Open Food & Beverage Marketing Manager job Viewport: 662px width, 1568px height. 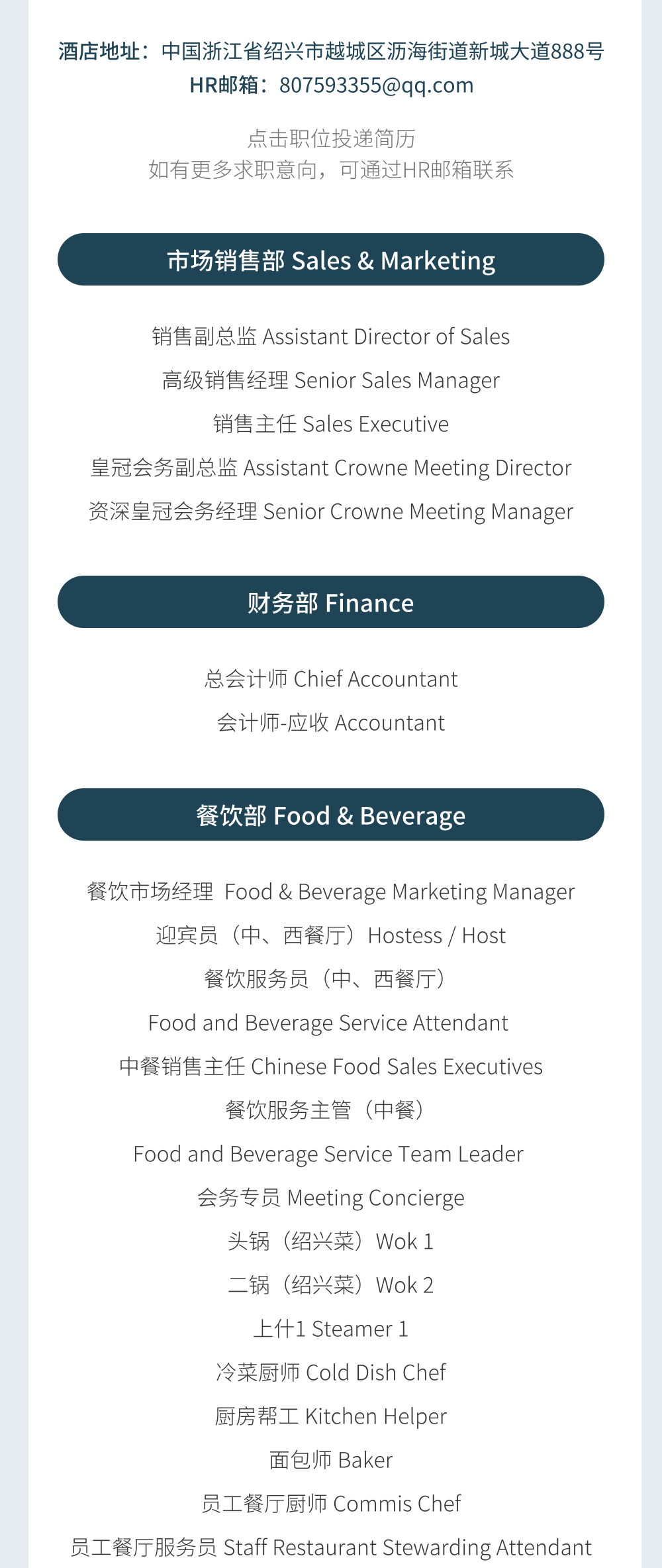[331, 892]
